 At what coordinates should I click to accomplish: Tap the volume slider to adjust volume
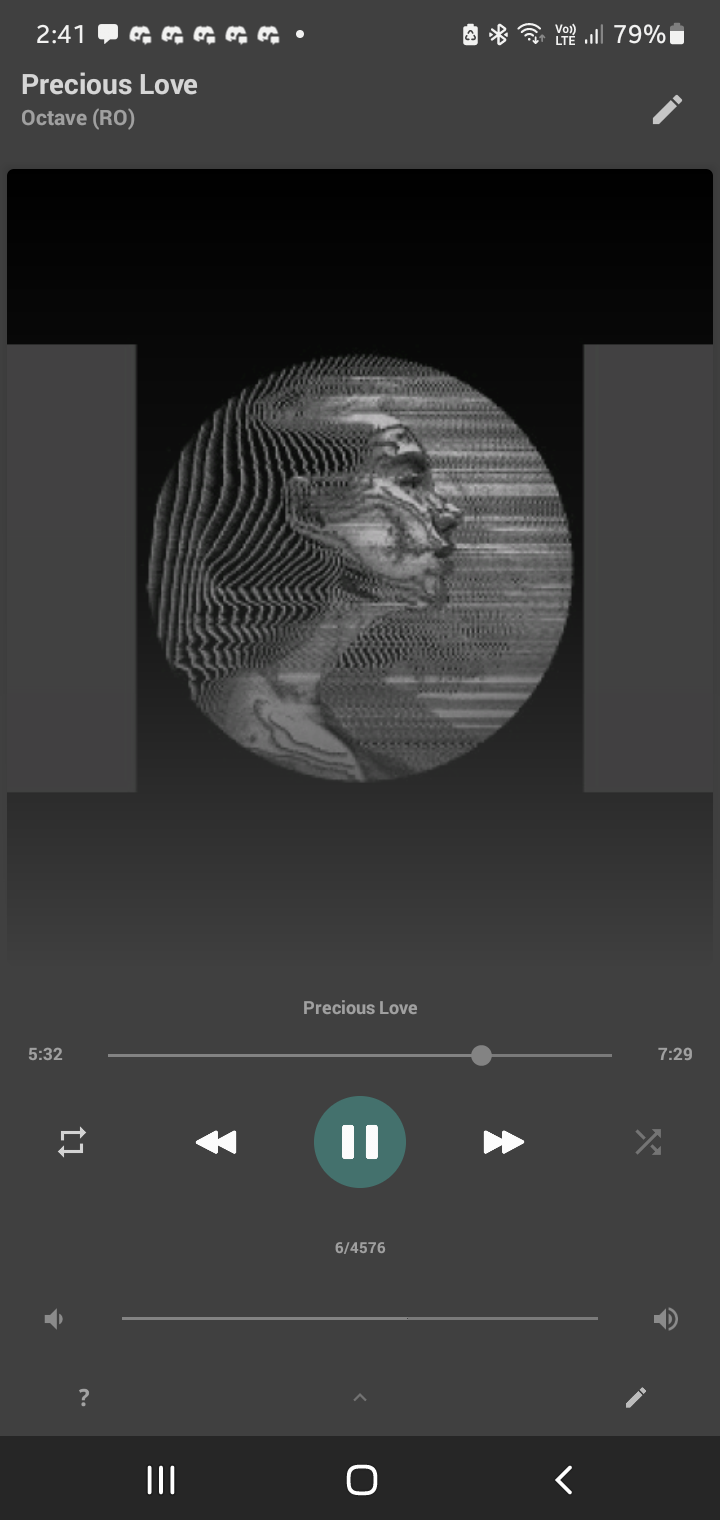coord(360,1319)
